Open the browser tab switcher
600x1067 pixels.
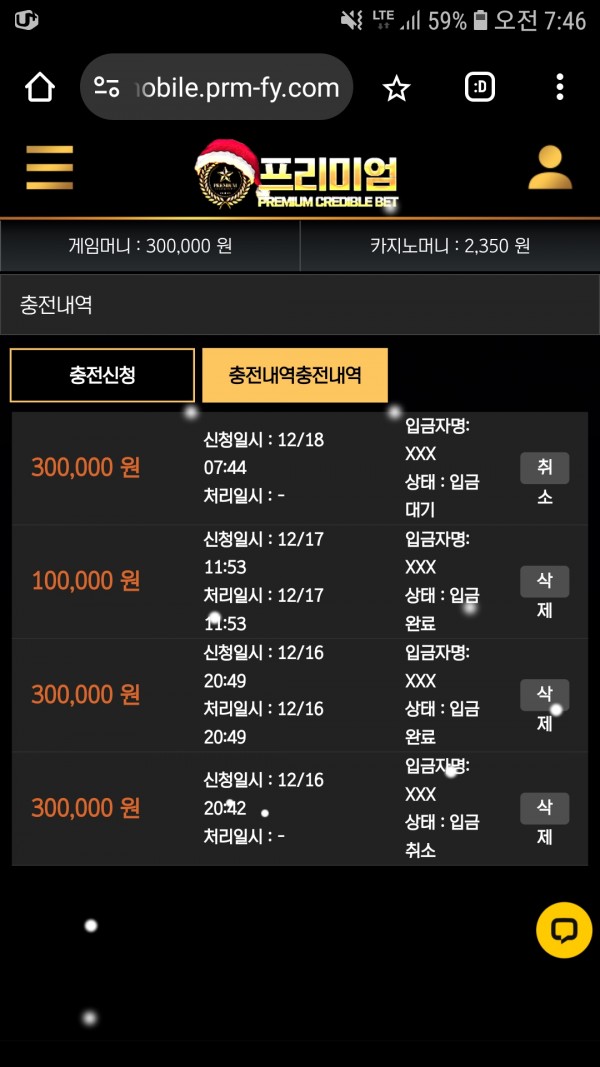(x=480, y=87)
